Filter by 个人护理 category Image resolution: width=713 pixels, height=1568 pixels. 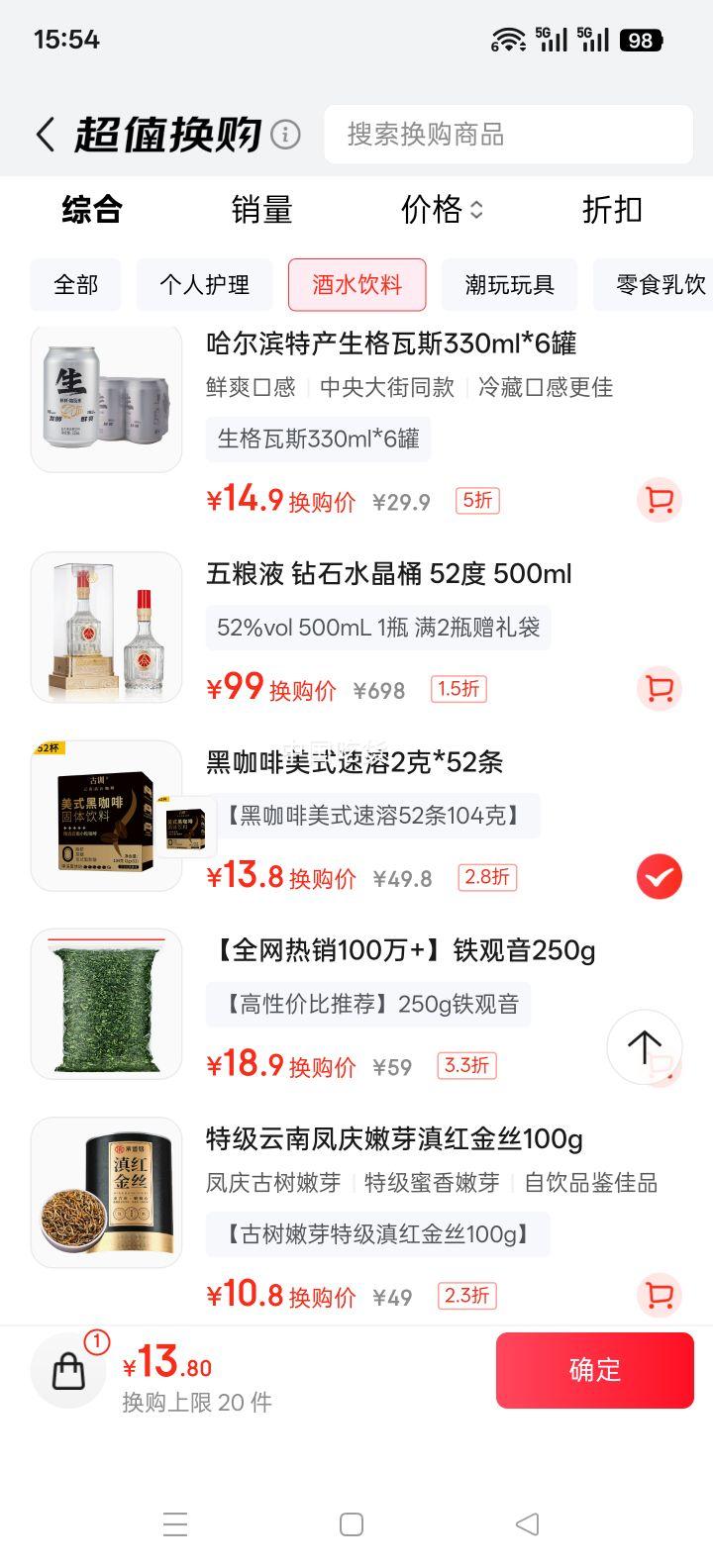[205, 285]
